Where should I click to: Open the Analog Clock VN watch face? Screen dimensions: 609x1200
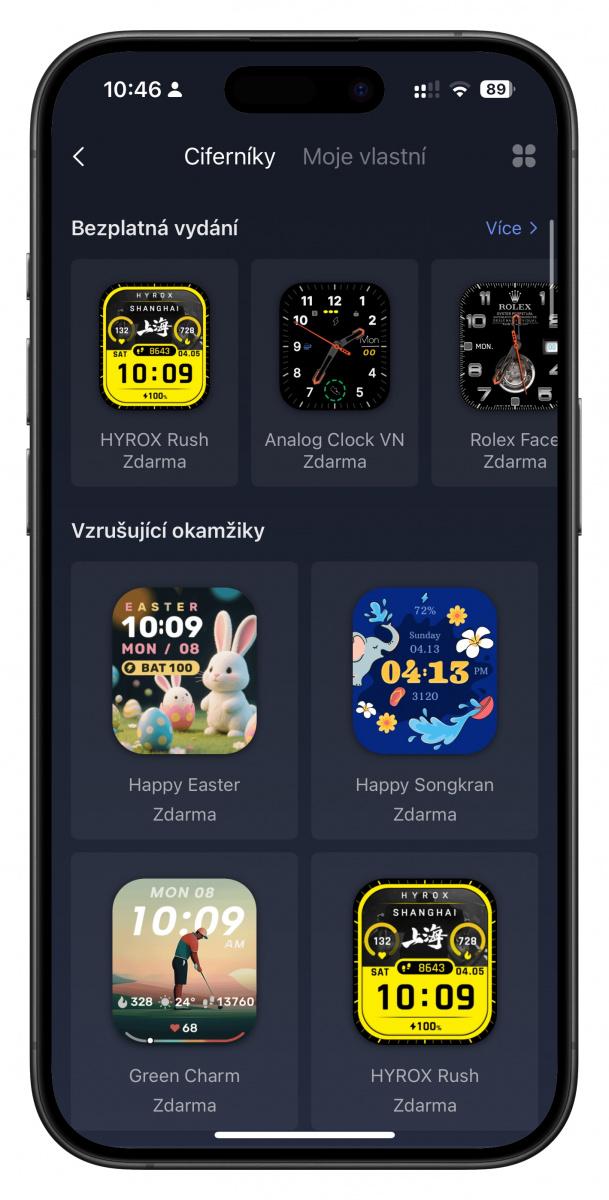(x=334, y=373)
